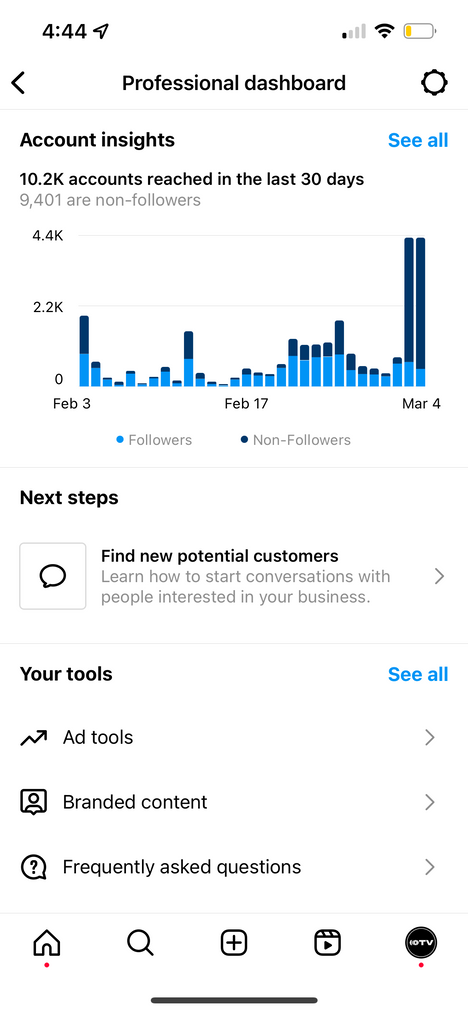Open Branded content
468x1013 pixels.
point(234,802)
